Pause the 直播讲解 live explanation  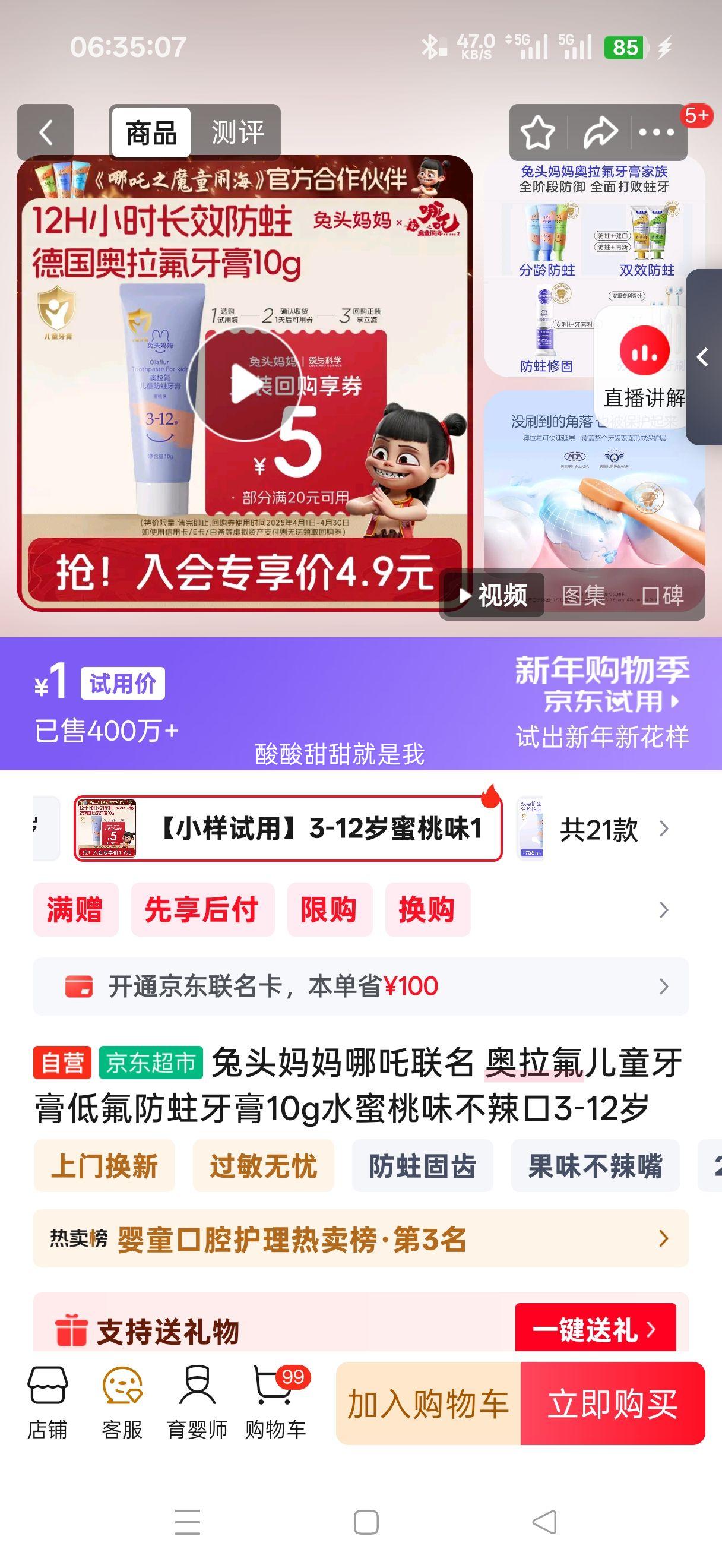645,350
